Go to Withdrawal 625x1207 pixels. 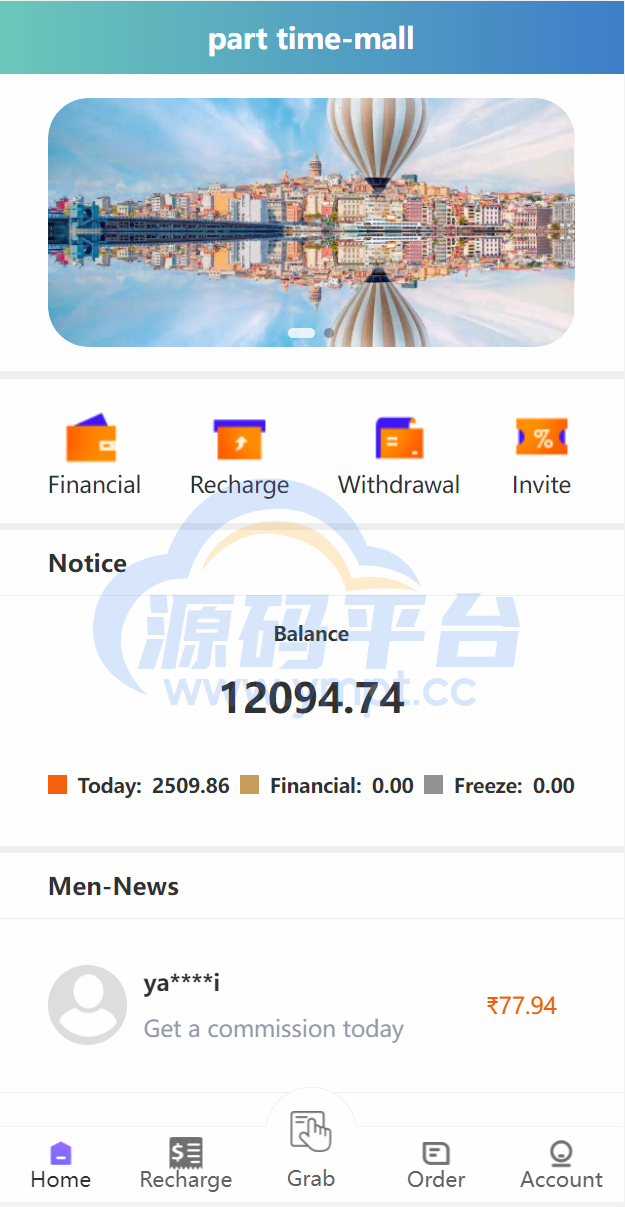398,456
